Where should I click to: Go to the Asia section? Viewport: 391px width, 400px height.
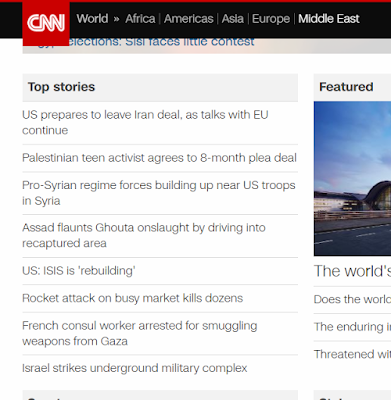tap(233, 19)
